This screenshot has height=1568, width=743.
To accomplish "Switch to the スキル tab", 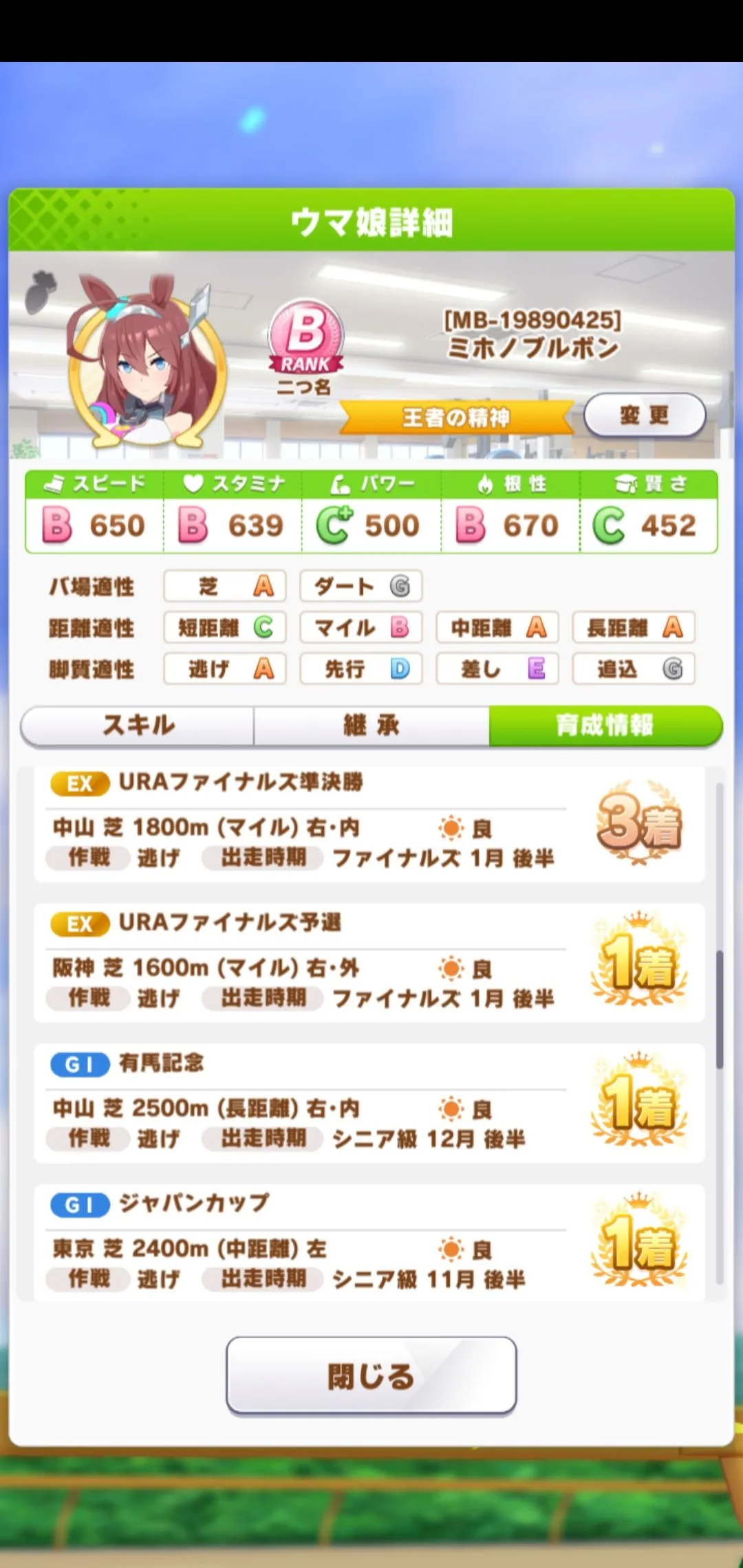I will [x=138, y=726].
